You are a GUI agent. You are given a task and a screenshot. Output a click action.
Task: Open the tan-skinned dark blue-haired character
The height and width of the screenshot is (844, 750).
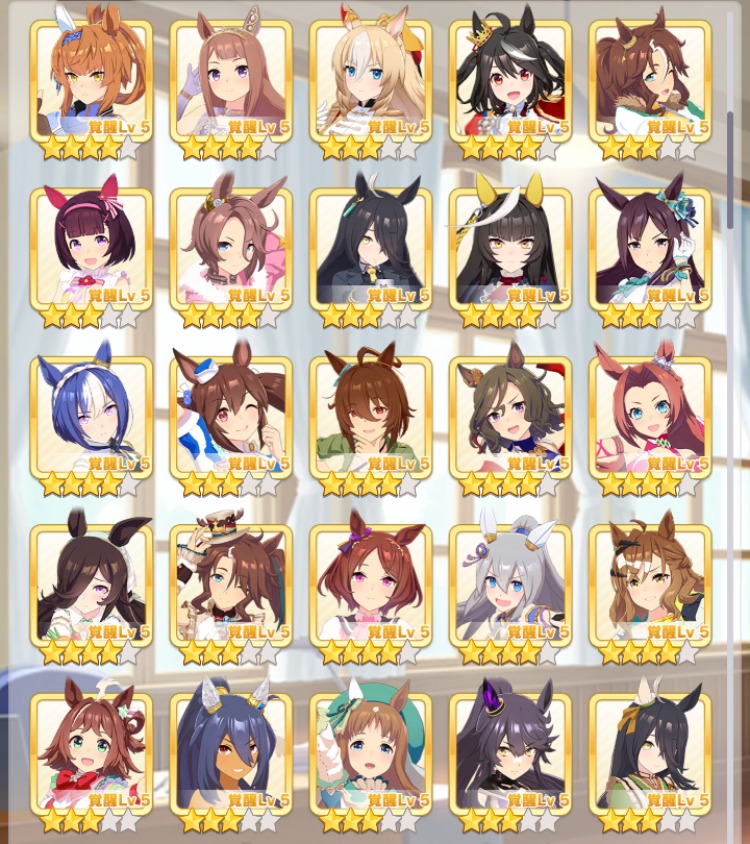click(231, 751)
